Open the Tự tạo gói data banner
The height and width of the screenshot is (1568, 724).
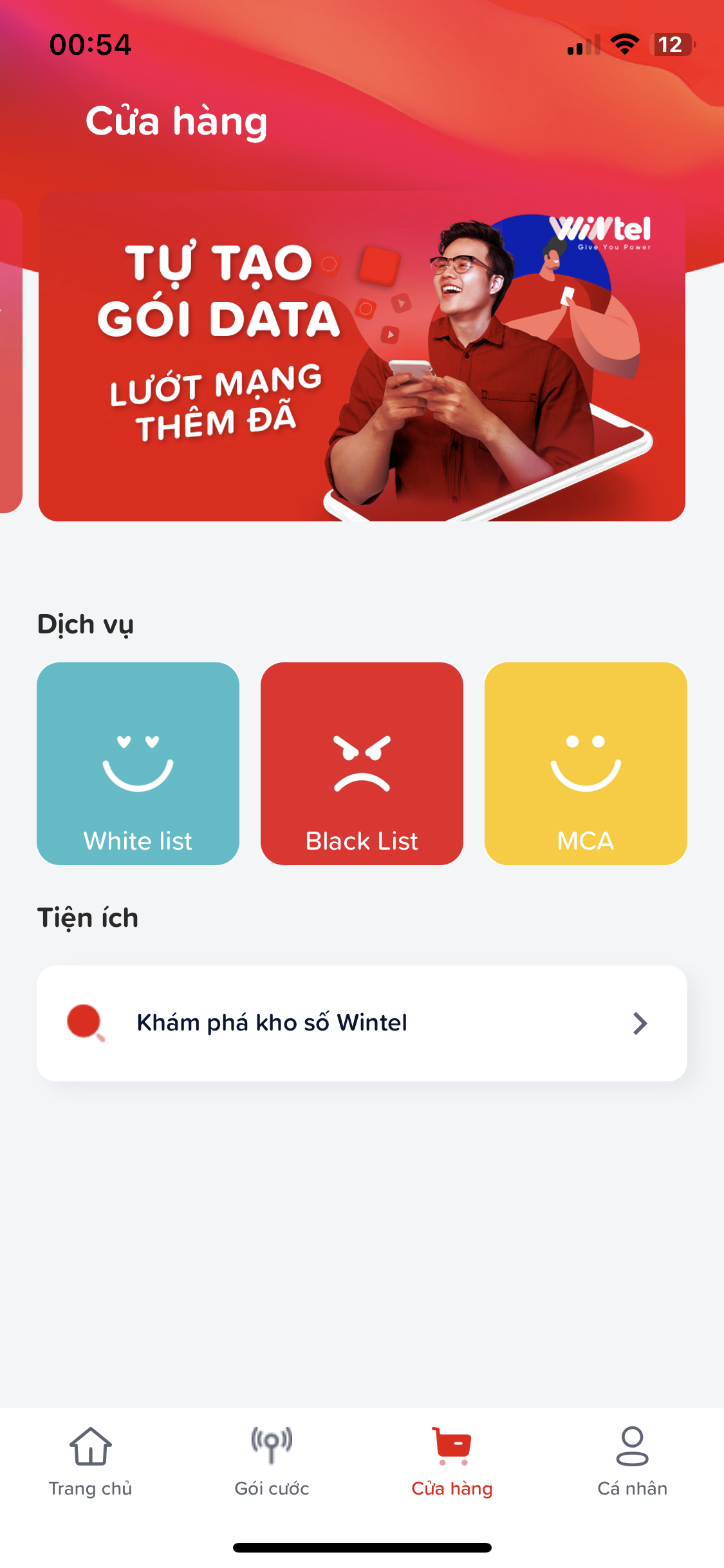coord(362,356)
